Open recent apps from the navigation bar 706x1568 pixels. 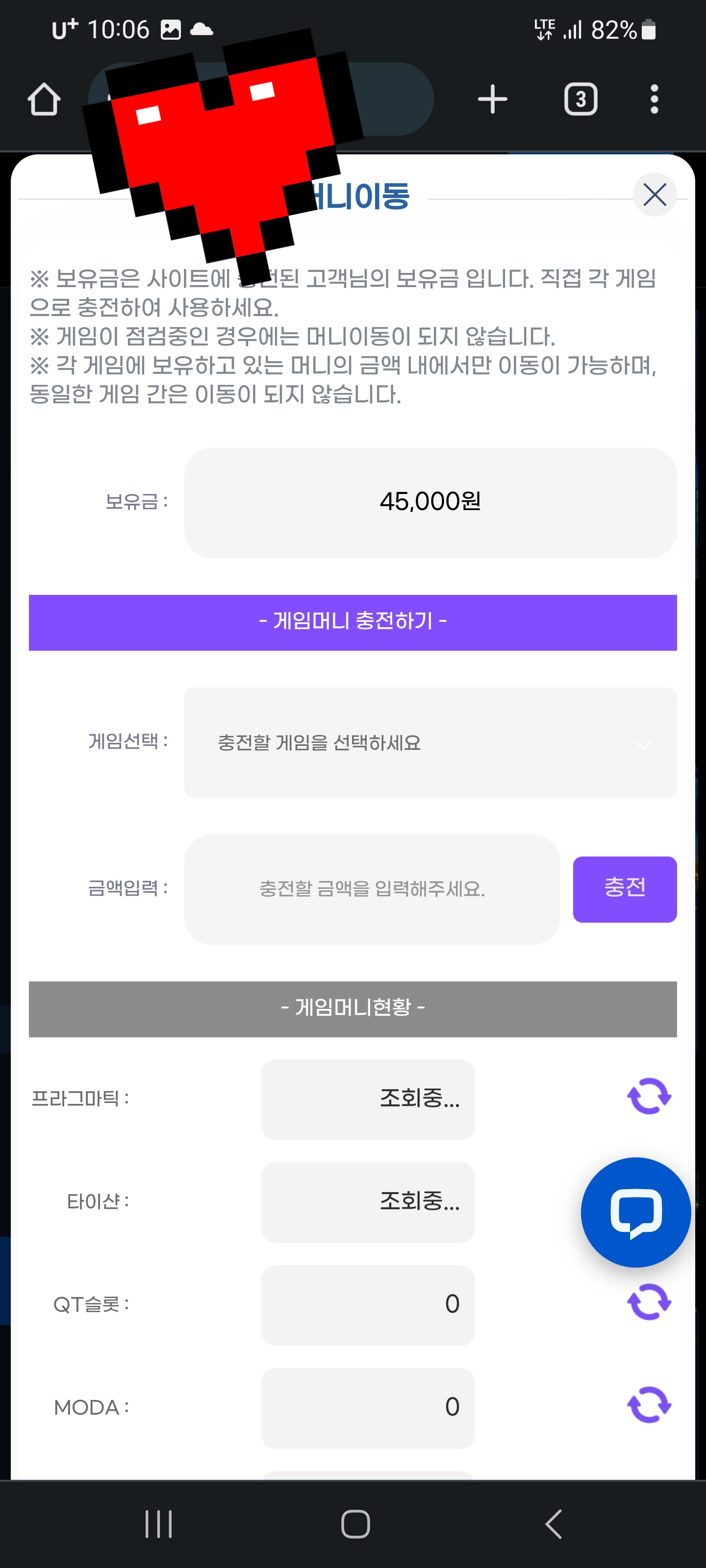point(158,1524)
